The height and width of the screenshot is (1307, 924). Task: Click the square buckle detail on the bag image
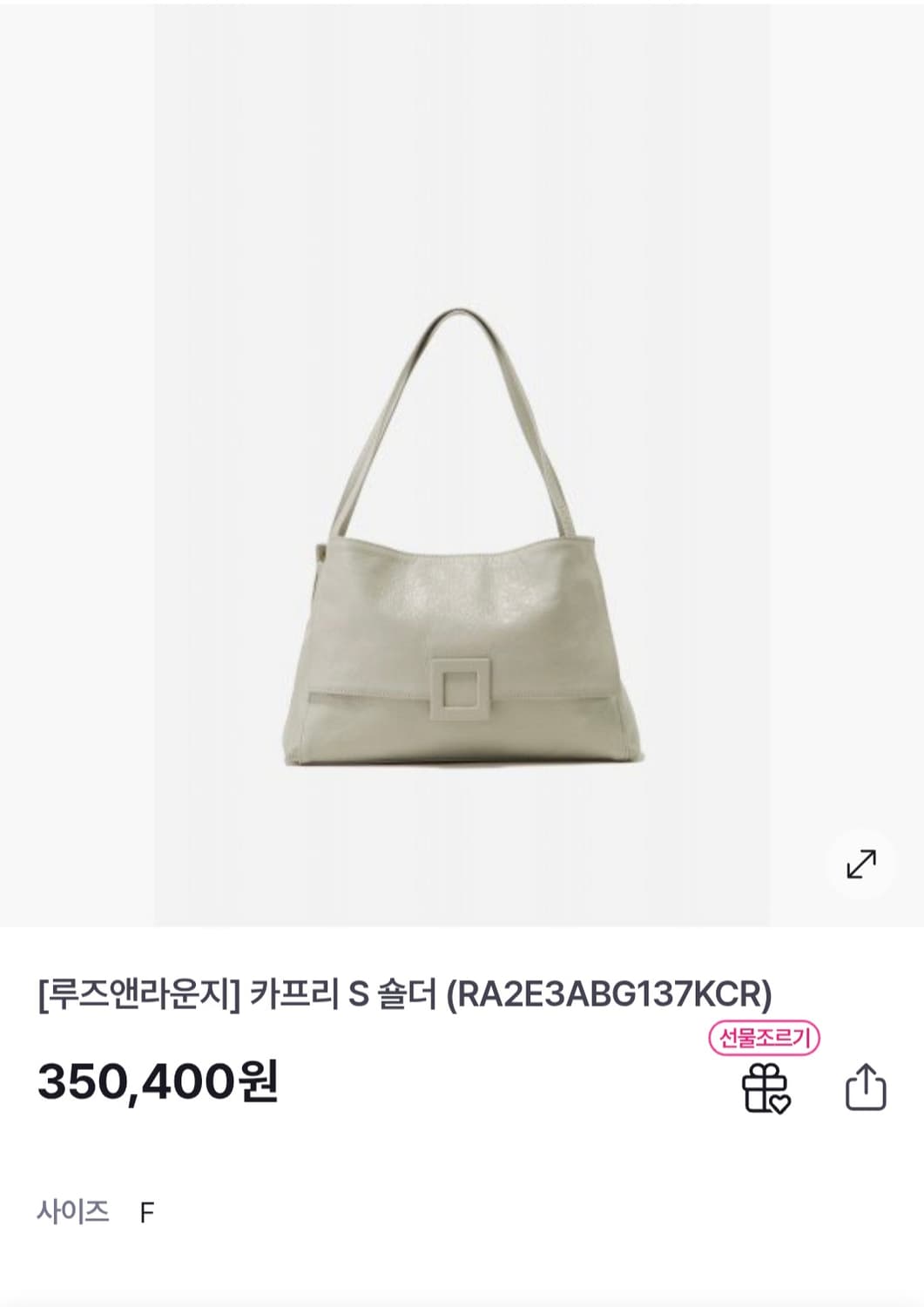(x=460, y=688)
